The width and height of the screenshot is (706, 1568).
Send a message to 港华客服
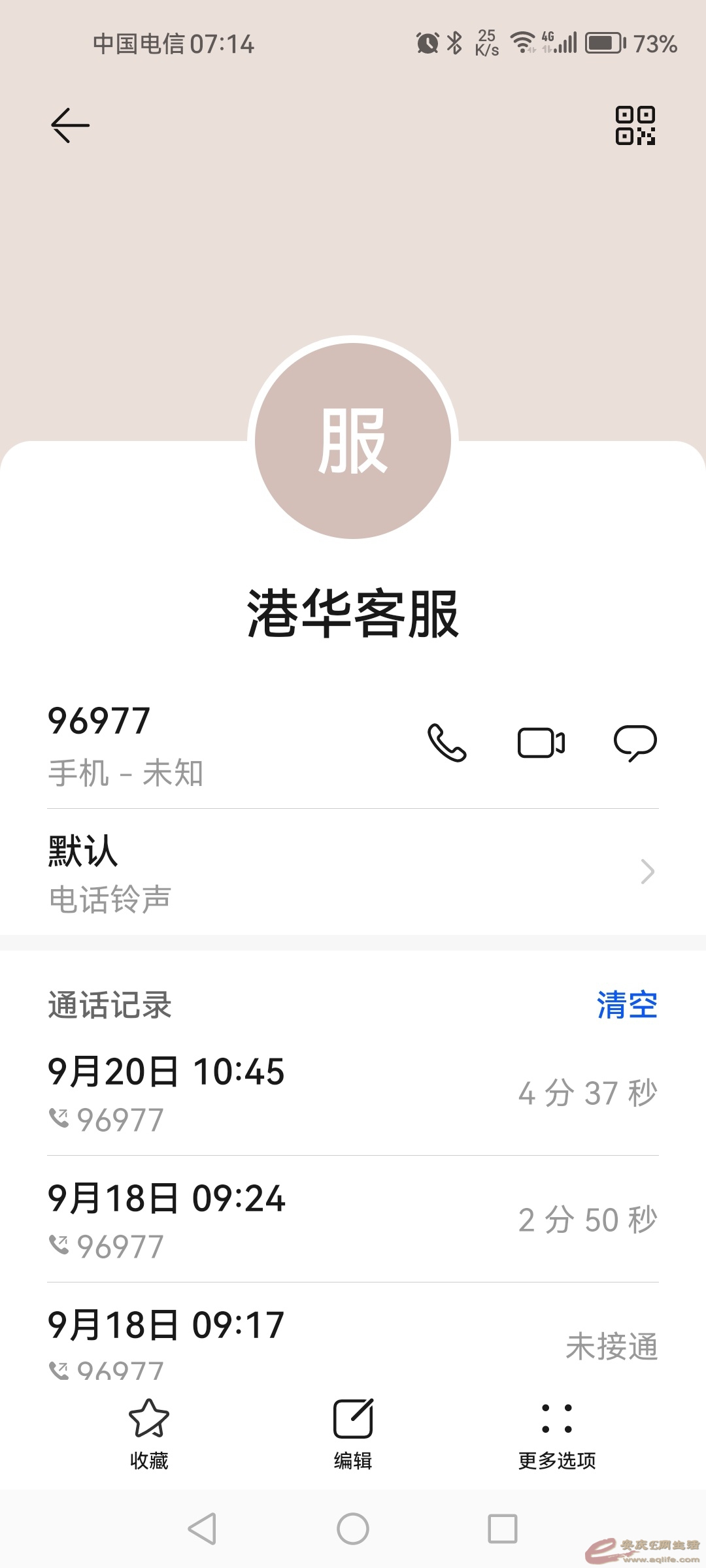635,743
